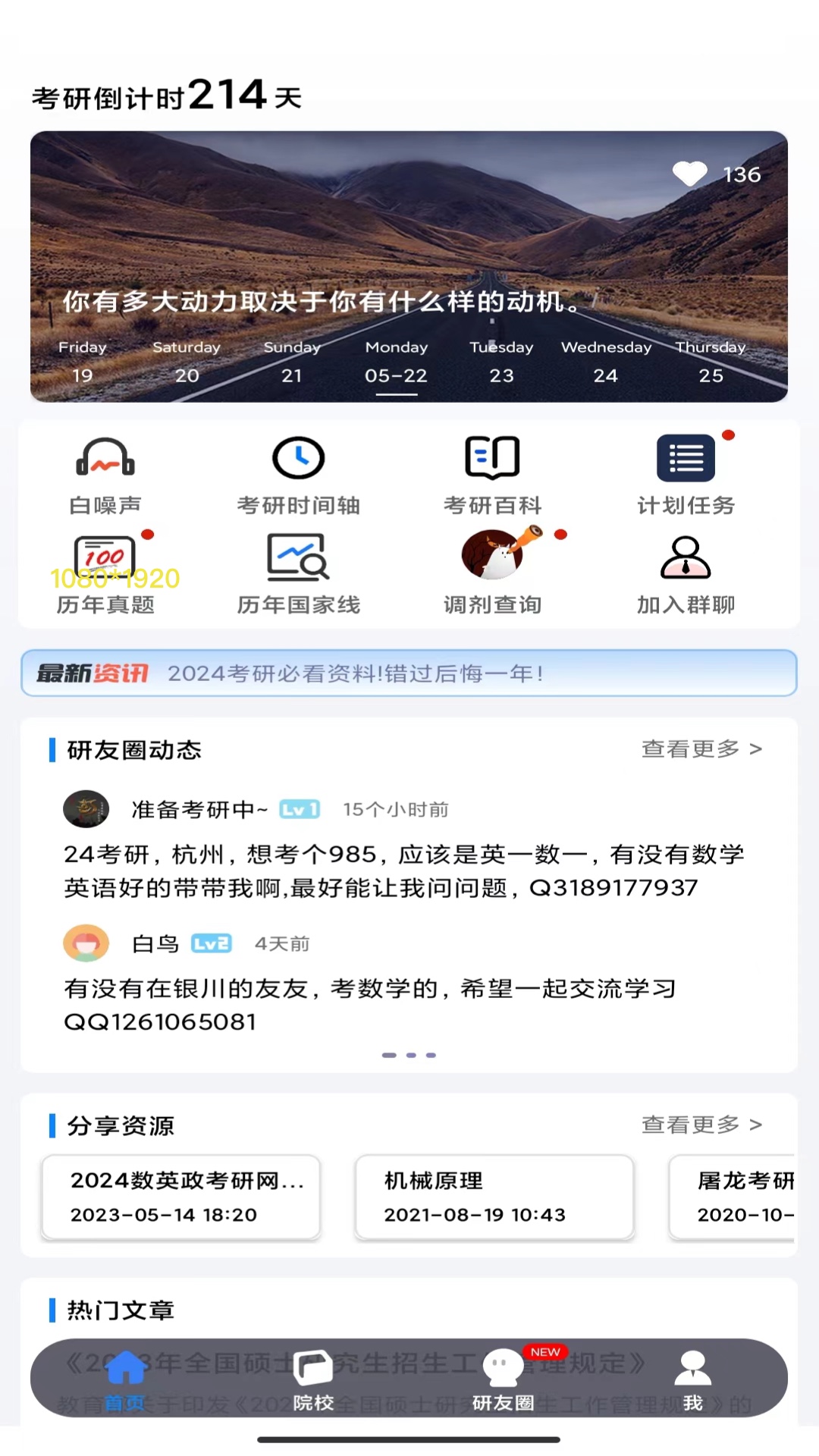Open 查看更多 for 研友圈动态
This screenshot has width=819, height=1456.
[x=701, y=749]
